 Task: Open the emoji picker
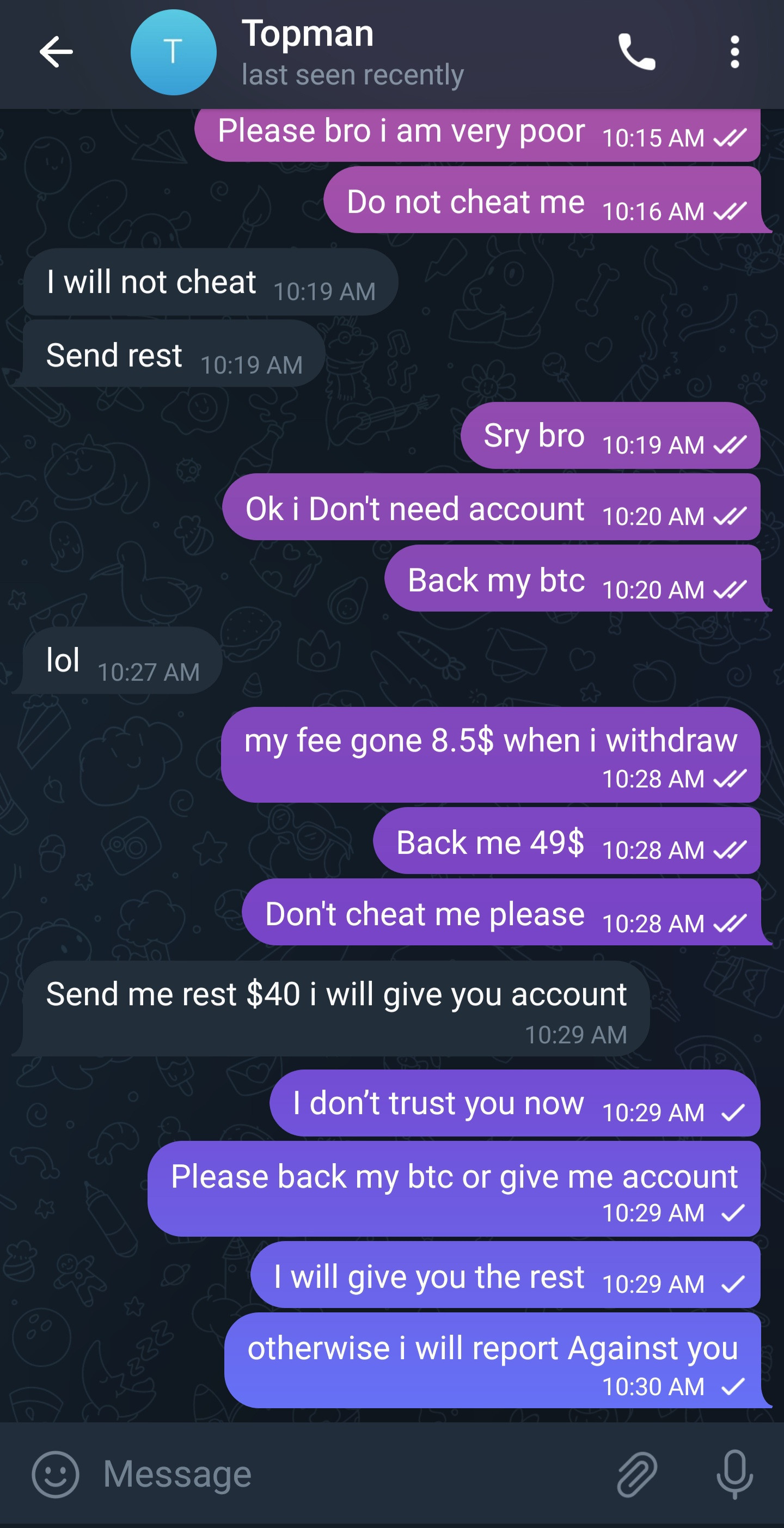[55, 1474]
